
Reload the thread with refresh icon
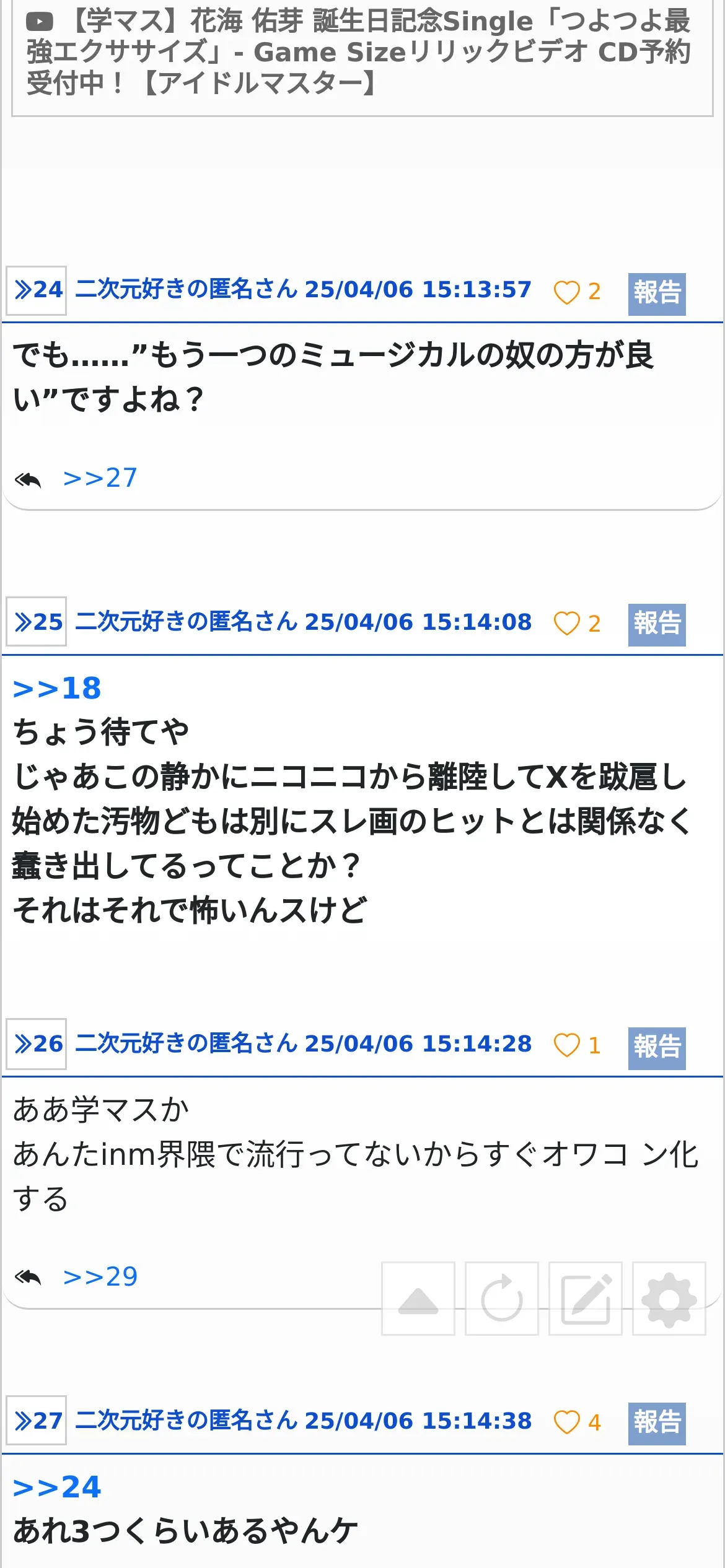[x=502, y=1299]
